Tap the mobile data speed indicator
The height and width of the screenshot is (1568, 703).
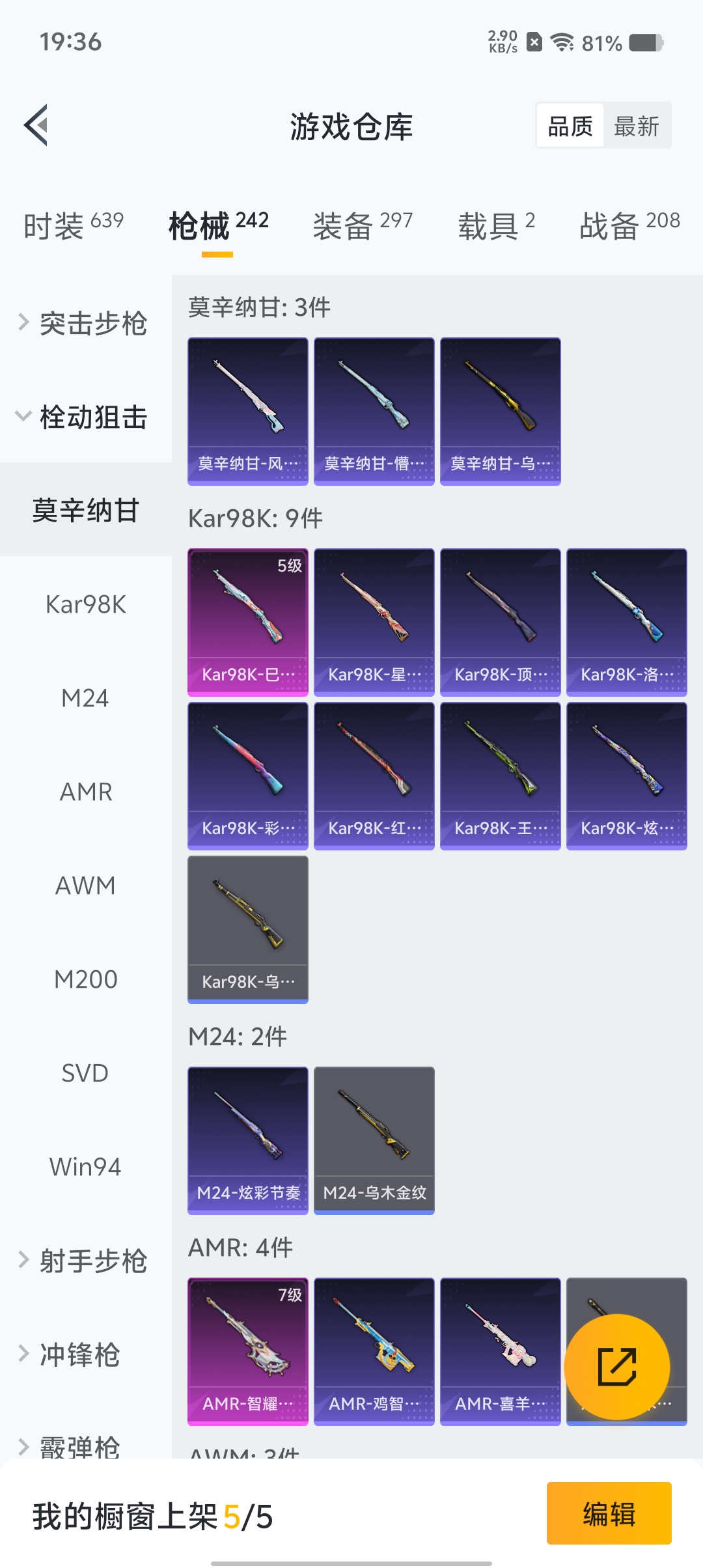click(x=501, y=43)
